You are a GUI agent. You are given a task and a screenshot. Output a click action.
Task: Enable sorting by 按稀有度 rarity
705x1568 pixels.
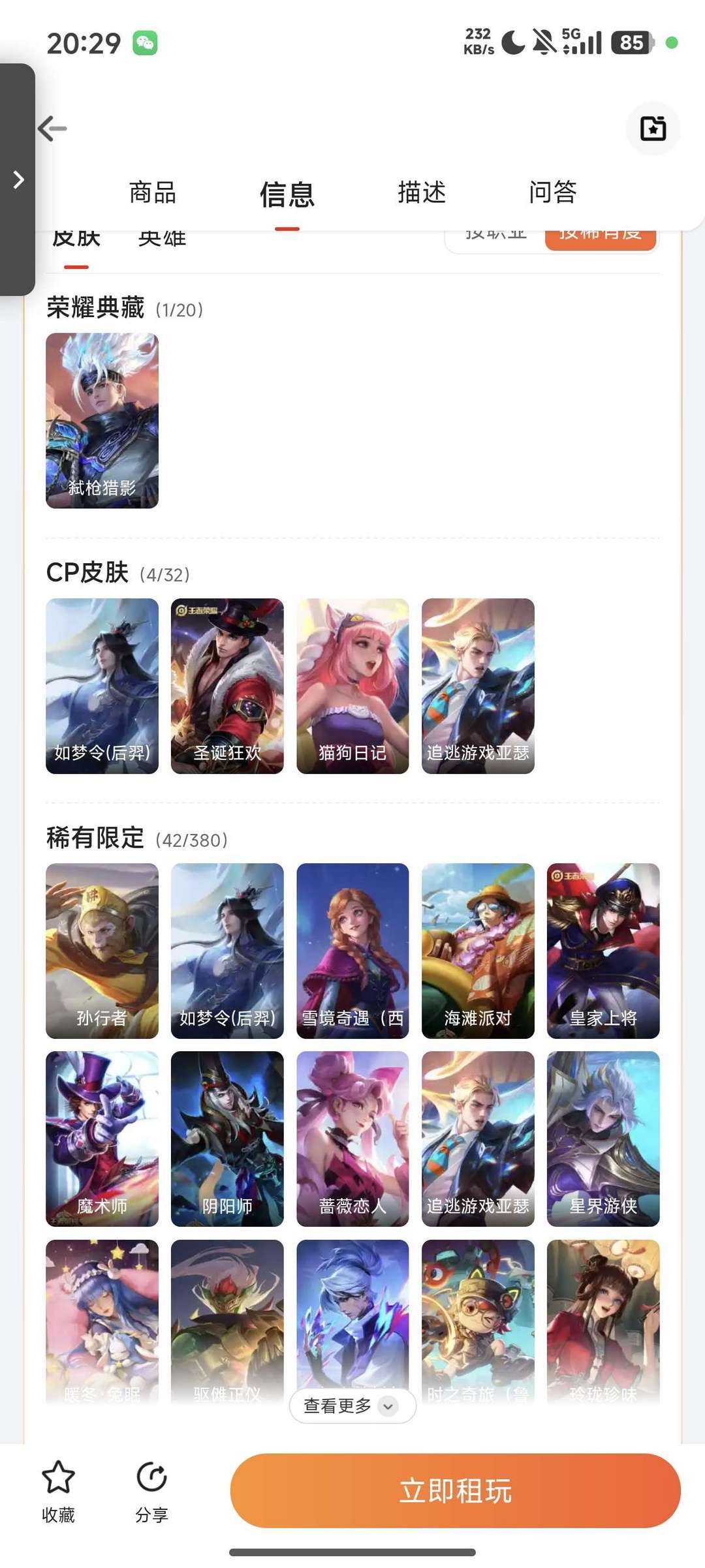pos(600,237)
